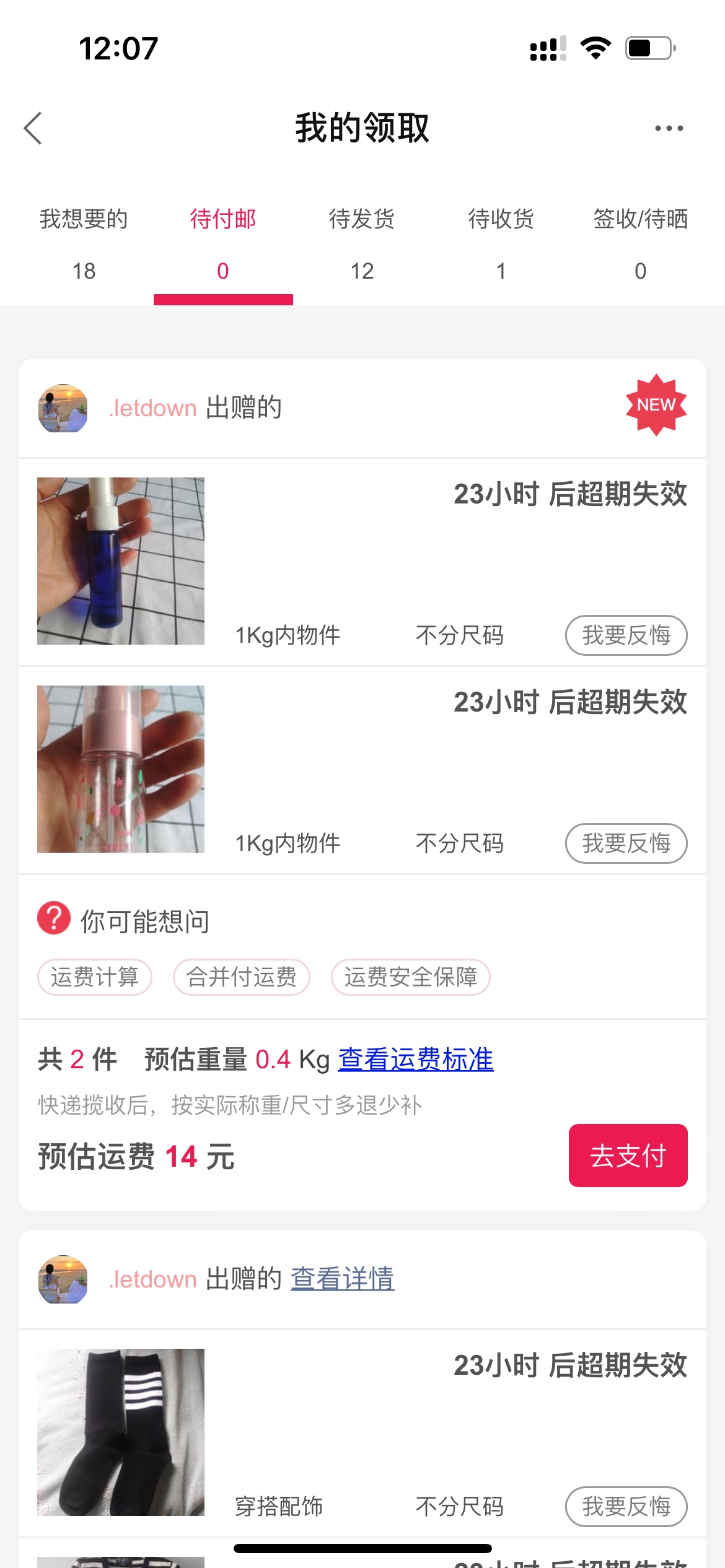Tap 我要反悔 for the black socks
This screenshot has height=1568, width=725.
pos(626,1507)
